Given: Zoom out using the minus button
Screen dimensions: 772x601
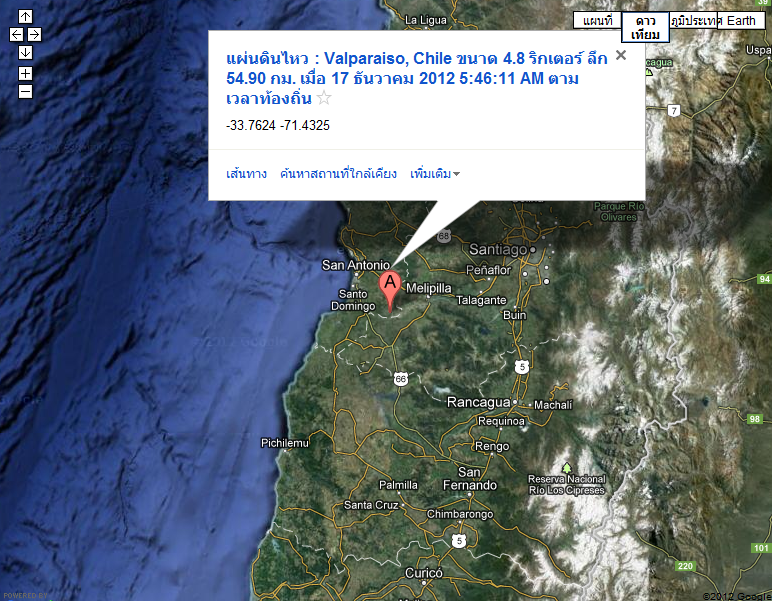Looking at the screenshot, I should 25,91.
